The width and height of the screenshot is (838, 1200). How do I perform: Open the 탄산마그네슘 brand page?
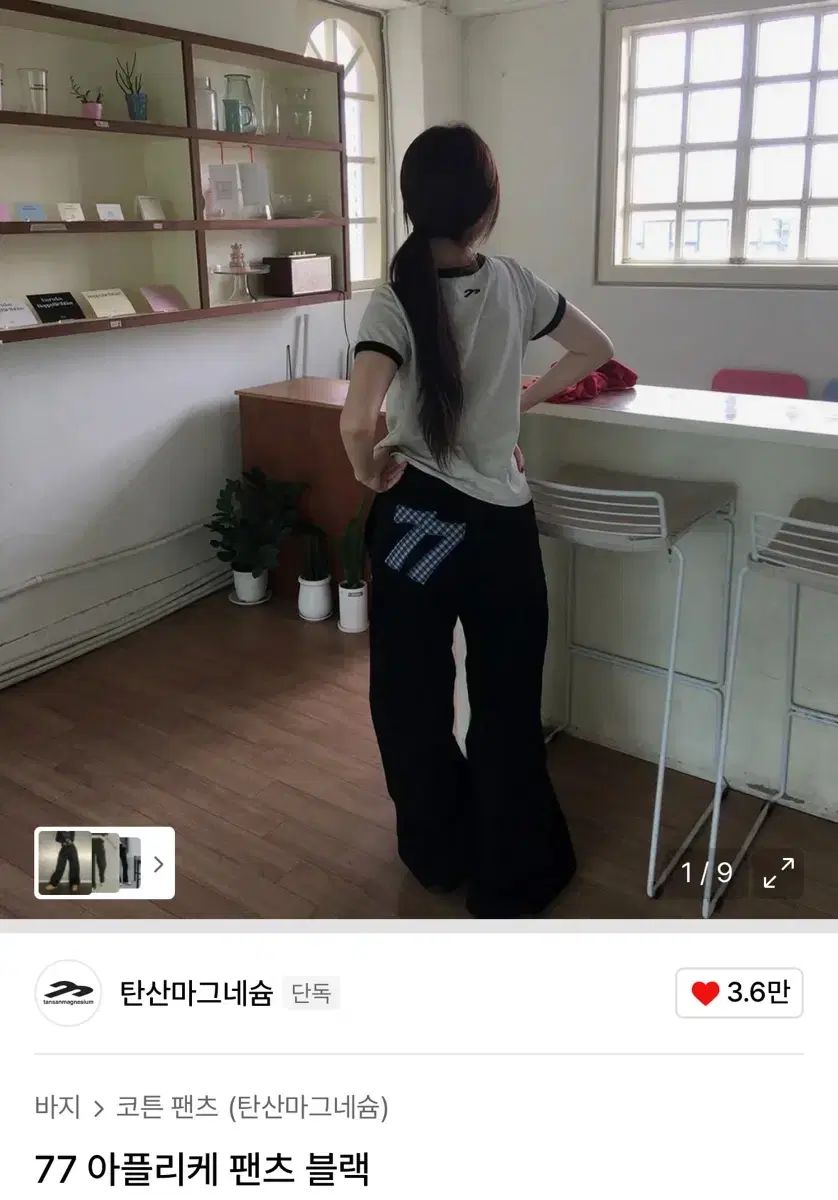tap(196, 993)
